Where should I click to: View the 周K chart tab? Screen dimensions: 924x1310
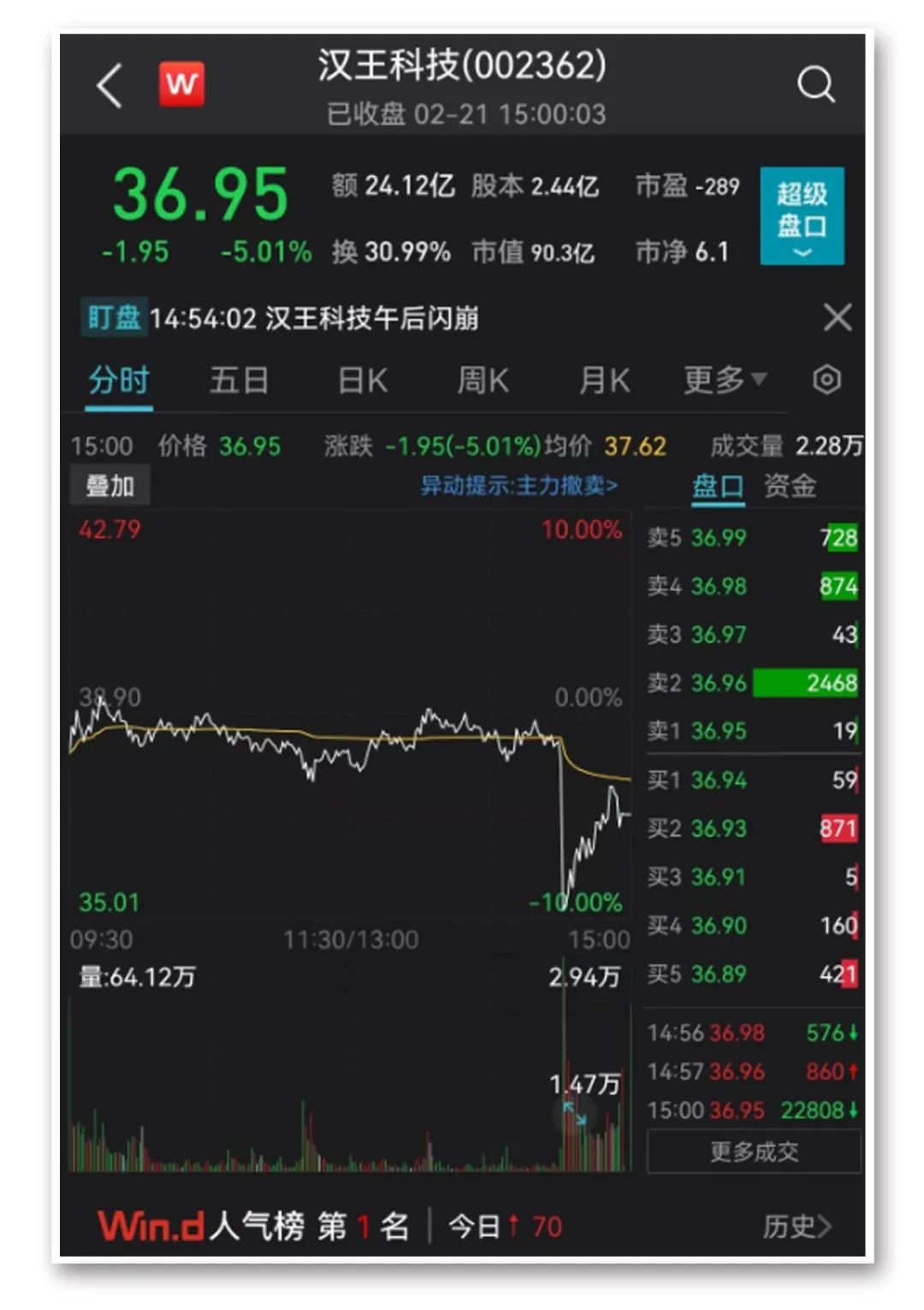pos(483,380)
